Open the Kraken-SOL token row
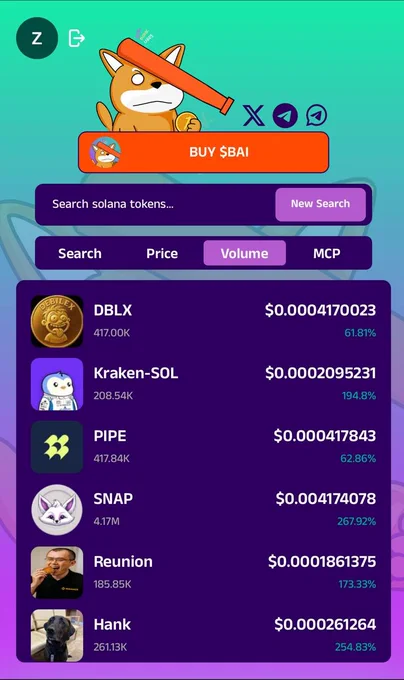Image resolution: width=404 pixels, height=680 pixels. coord(203,384)
